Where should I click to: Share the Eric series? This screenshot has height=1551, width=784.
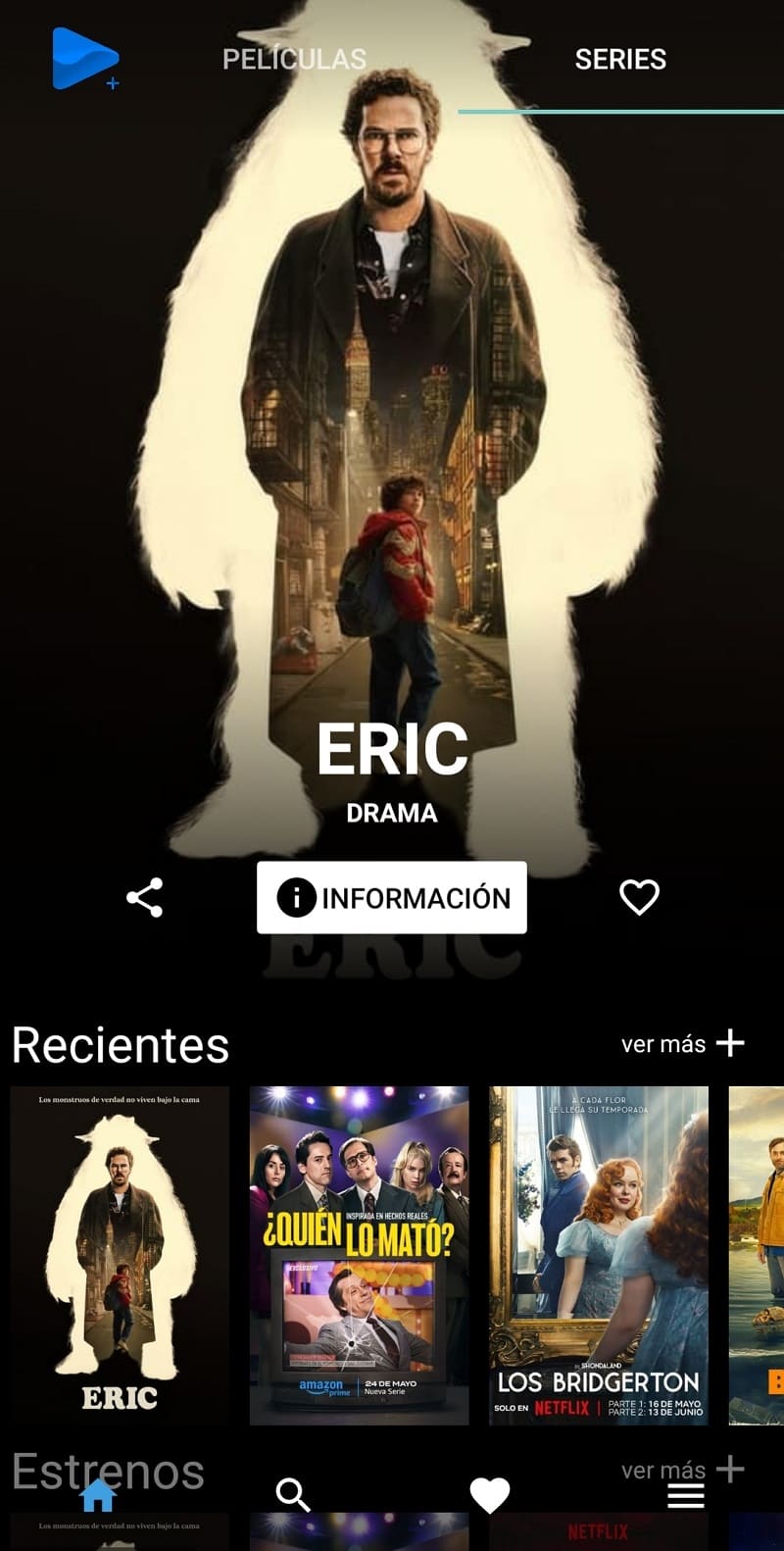[145, 898]
